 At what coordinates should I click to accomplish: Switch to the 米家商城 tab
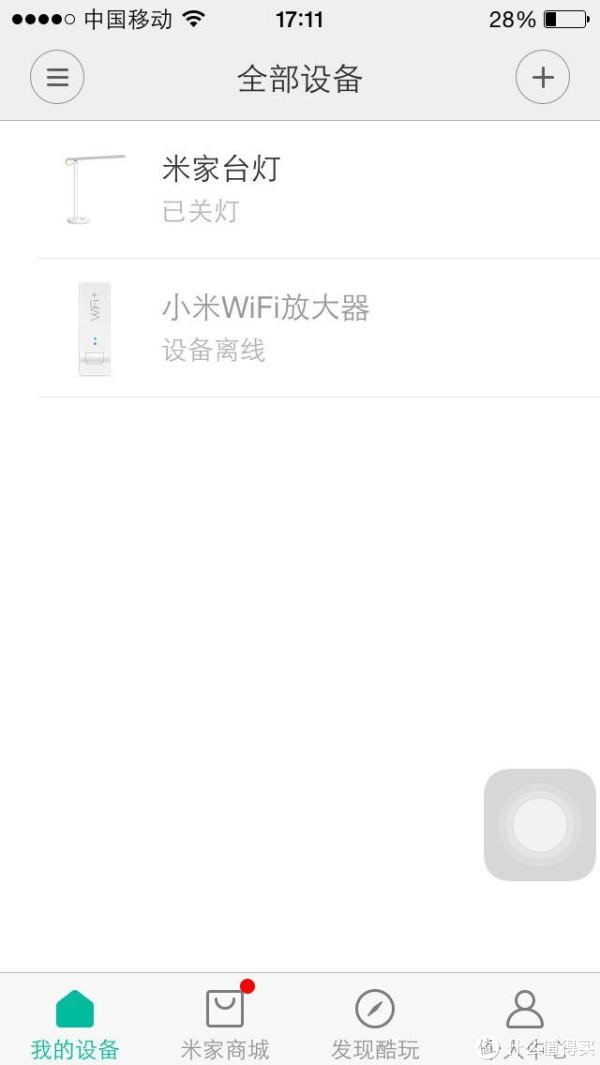tap(225, 1022)
